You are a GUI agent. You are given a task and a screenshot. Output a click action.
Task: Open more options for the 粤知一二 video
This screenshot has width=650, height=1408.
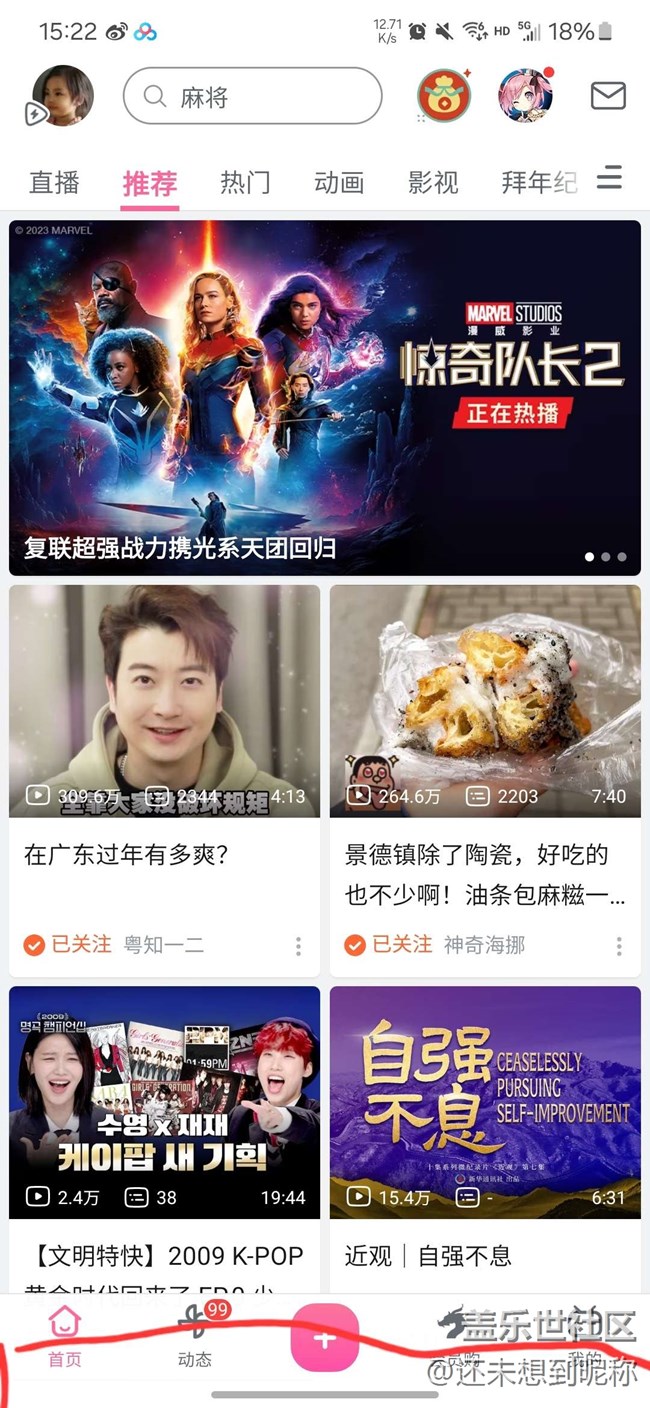(x=298, y=946)
